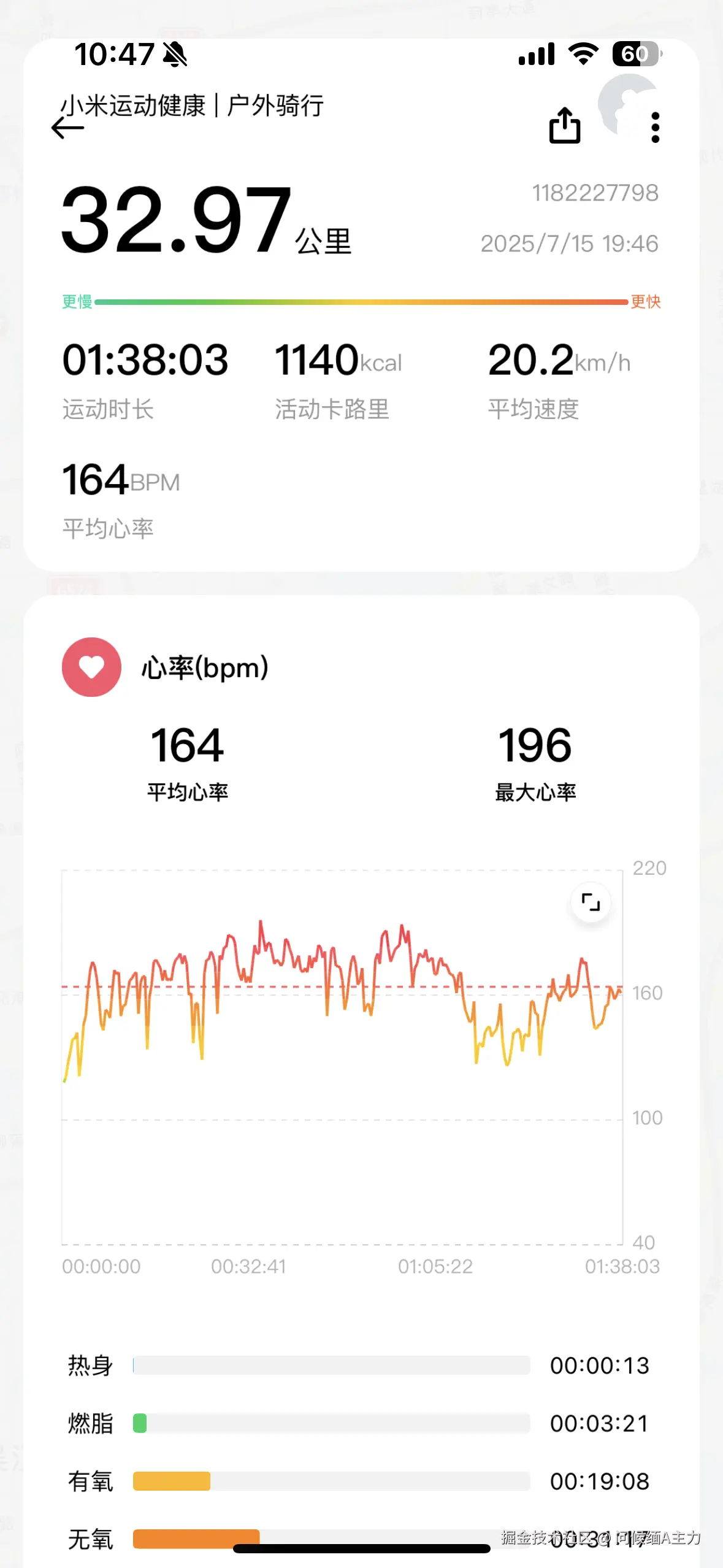The image size is (723, 1568).
Task: Tap the 更慢-更快 speed gradient bar
Action: pyautogui.click(x=361, y=301)
